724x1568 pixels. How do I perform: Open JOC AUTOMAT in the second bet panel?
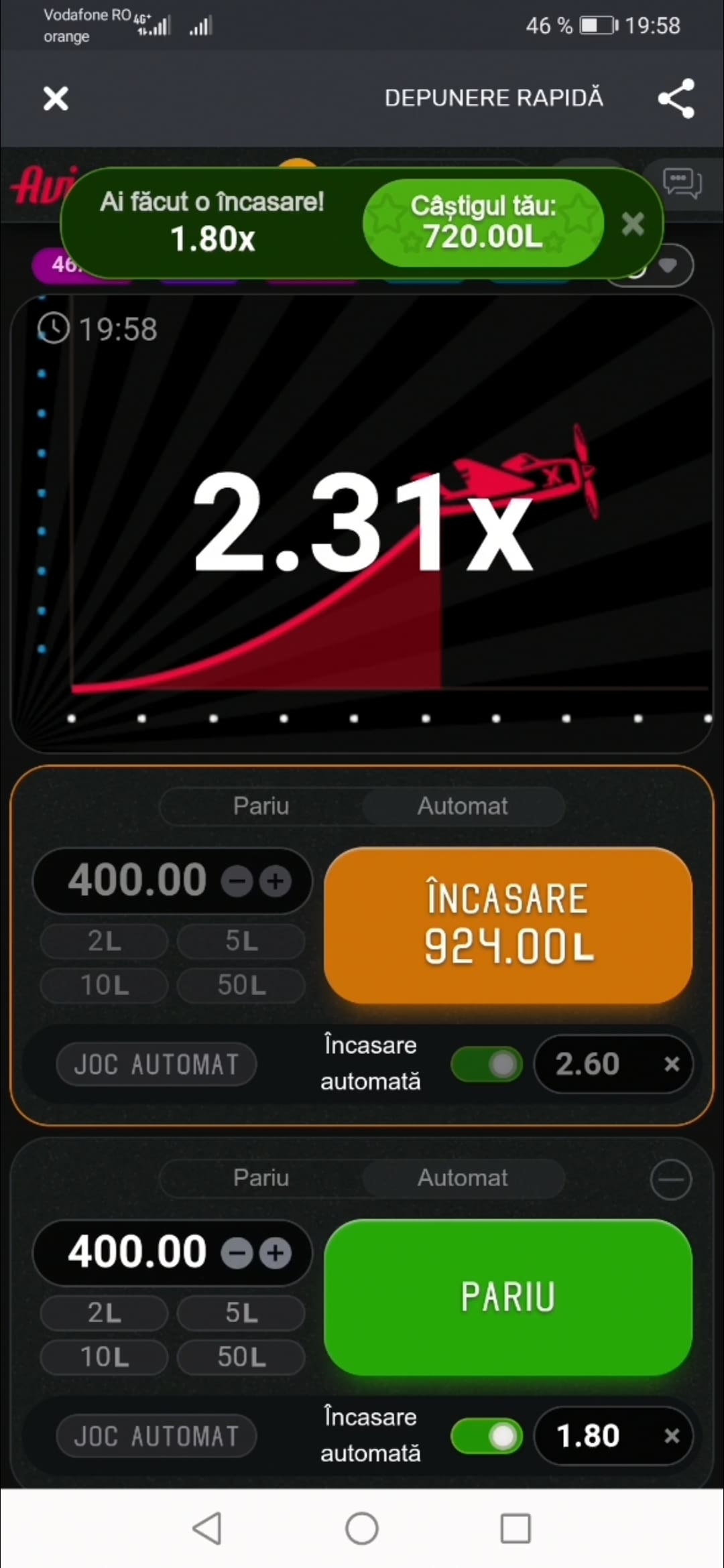coord(156,1436)
